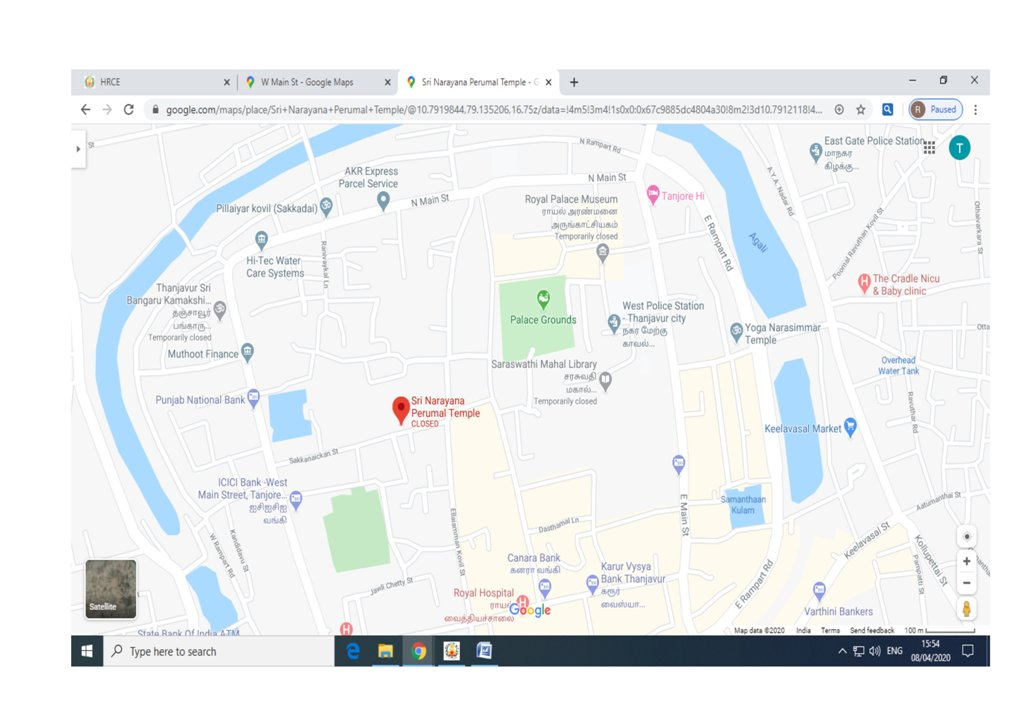Image resolution: width=1024 pixels, height=724 pixels.
Task: Go back to the previous page
Action: coord(86,110)
